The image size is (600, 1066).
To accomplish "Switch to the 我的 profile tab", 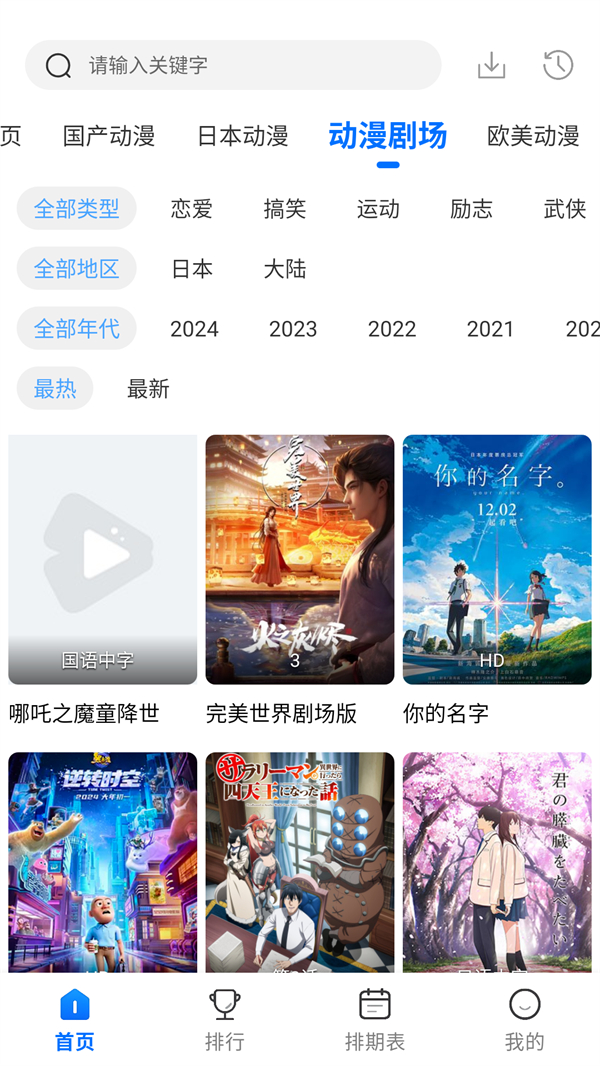I will pos(524,1019).
